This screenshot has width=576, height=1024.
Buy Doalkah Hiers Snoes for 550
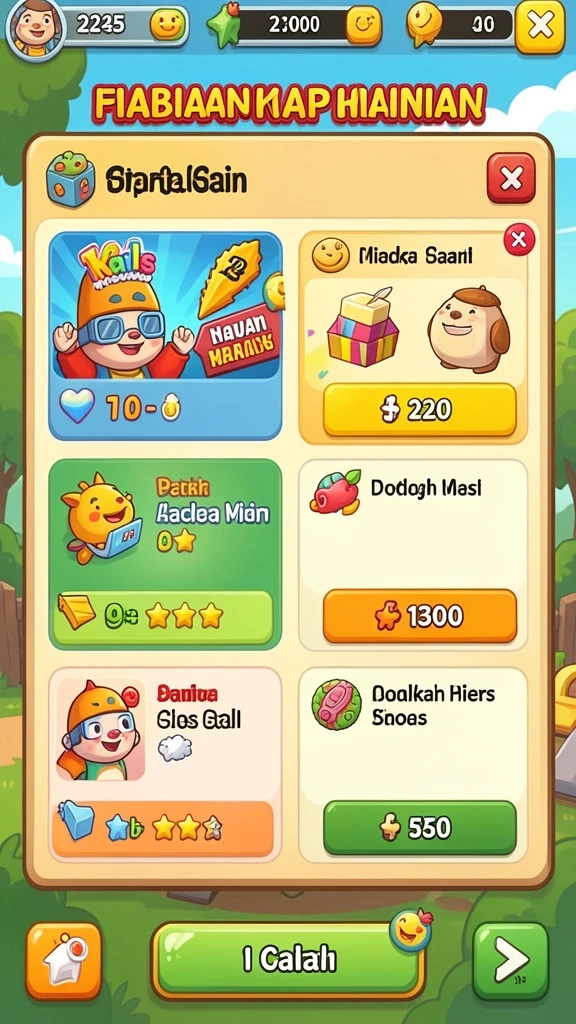[x=420, y=827]
